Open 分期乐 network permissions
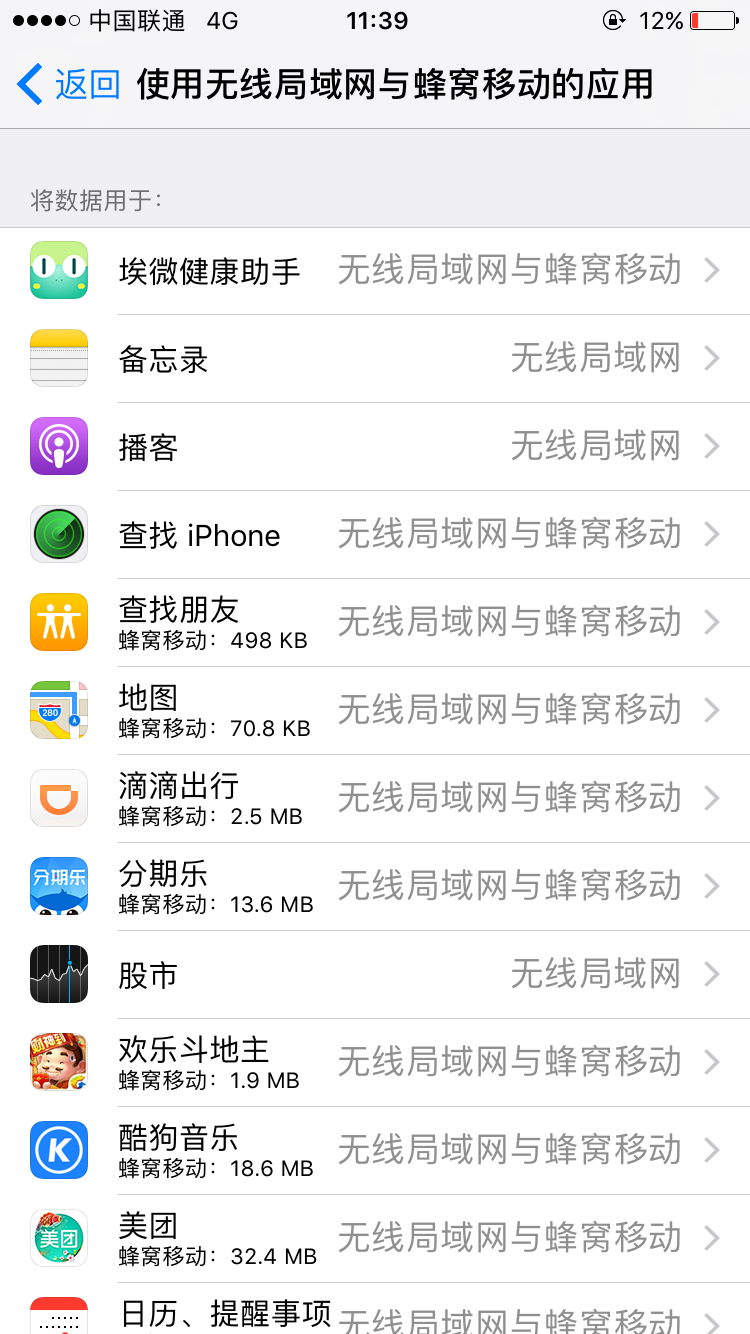The image size is (750, 1334). (375, 887)
